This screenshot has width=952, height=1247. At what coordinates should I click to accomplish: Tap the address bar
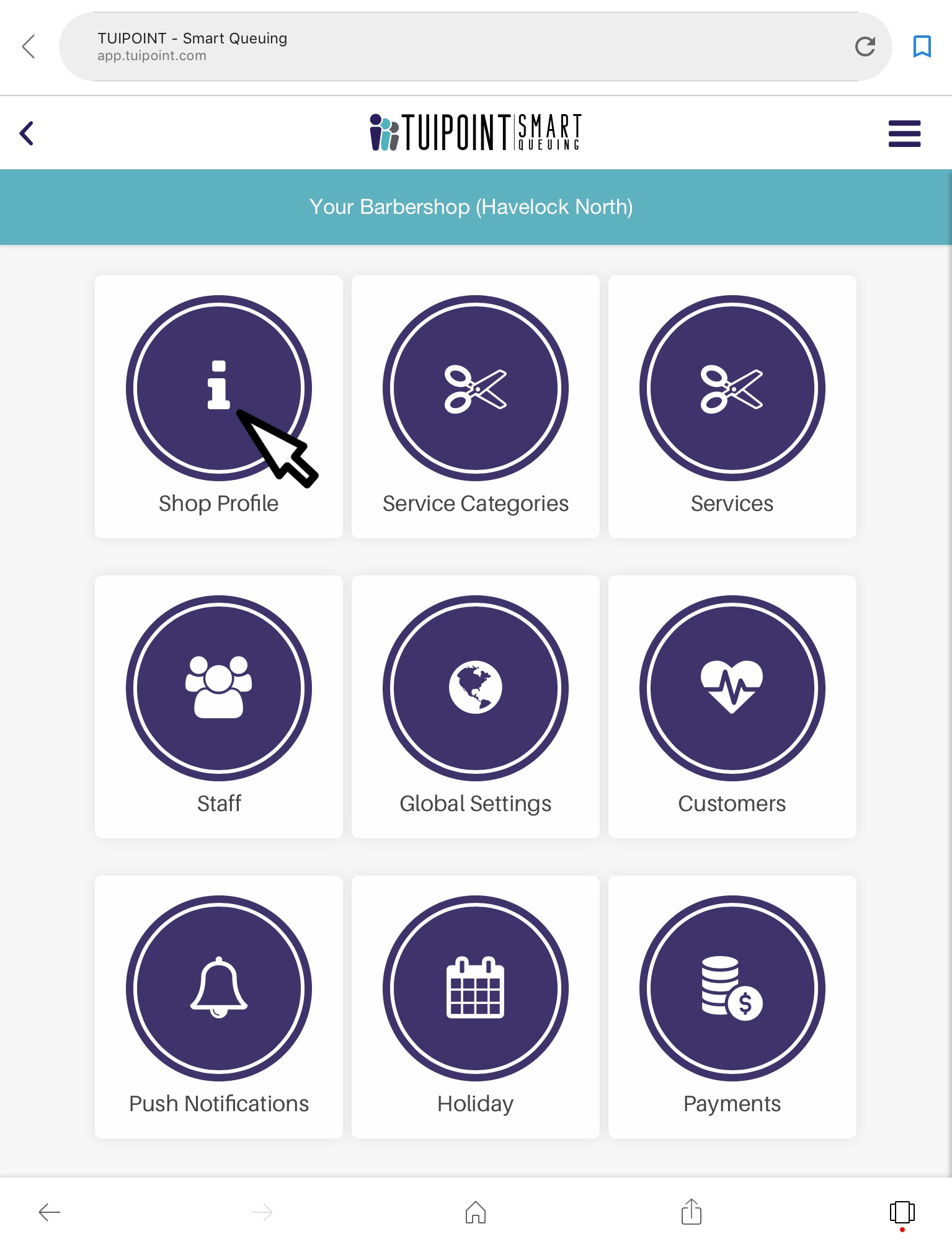click(x=434, y=47)
